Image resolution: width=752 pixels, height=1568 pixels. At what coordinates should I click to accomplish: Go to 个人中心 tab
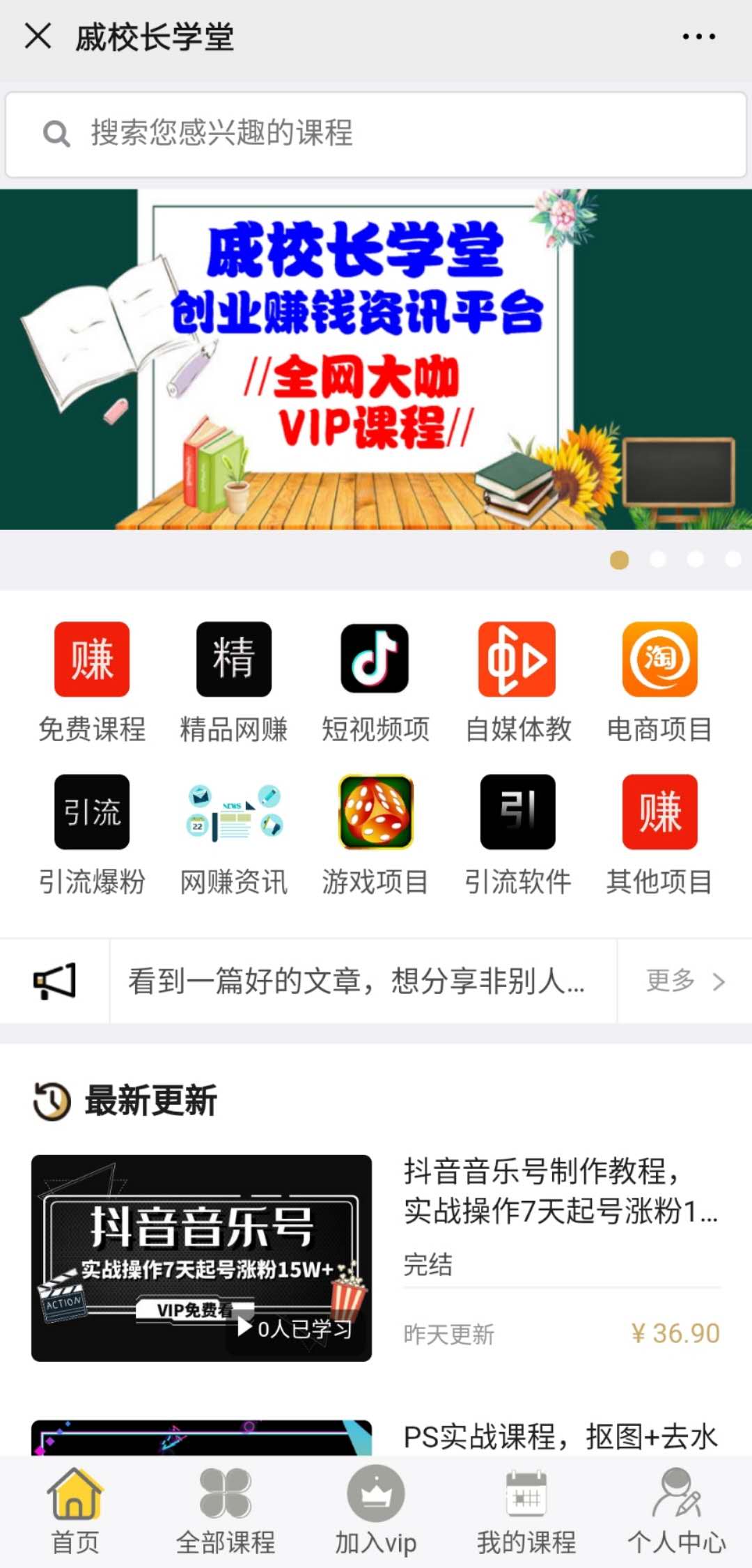(x=676, y=1512)
